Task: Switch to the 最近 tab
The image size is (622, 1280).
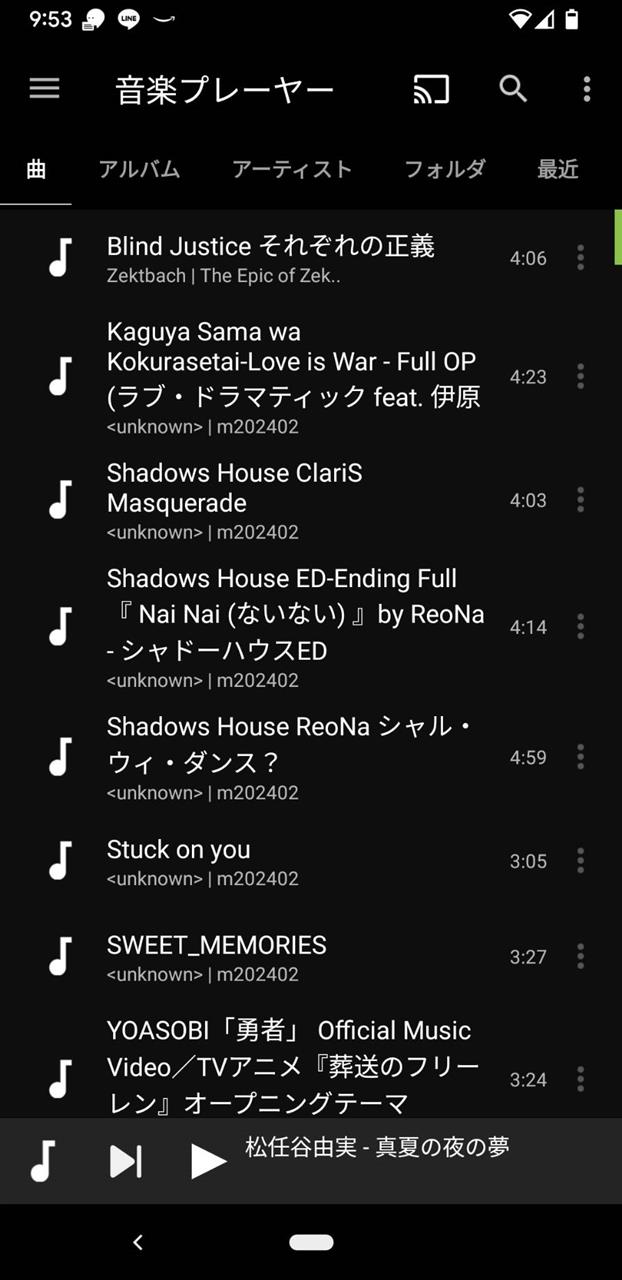Action: point(558,169)
